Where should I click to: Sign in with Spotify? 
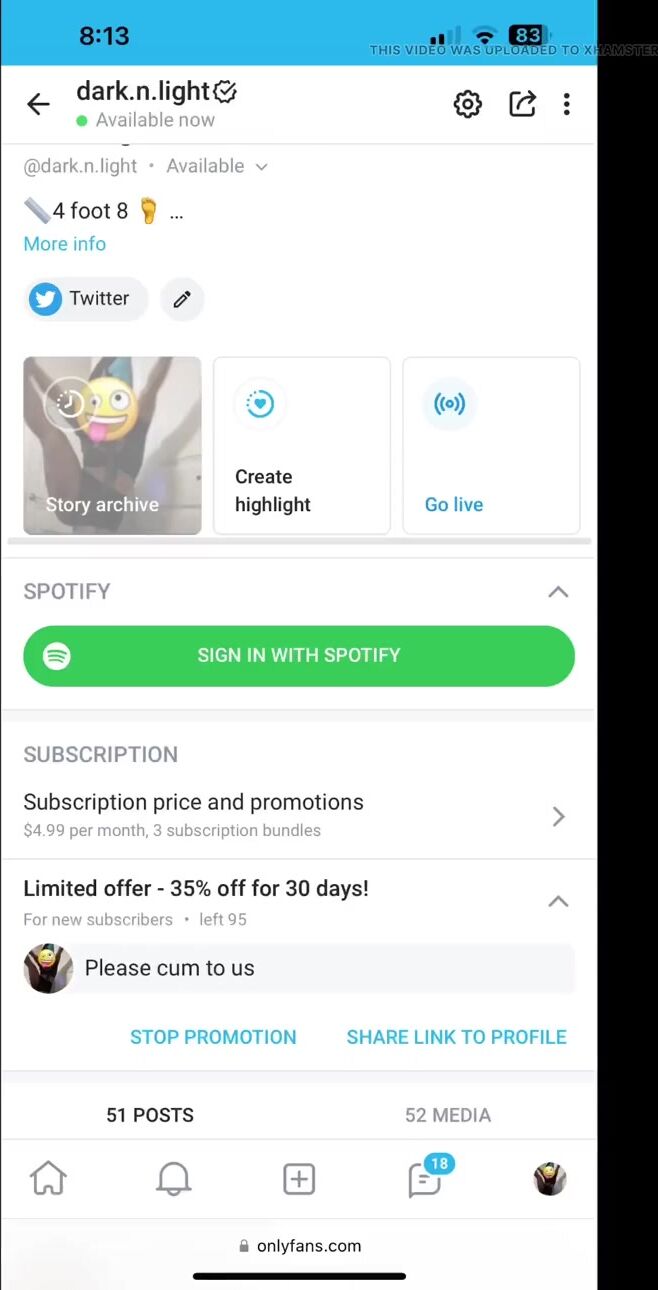(x=299, y=656)
